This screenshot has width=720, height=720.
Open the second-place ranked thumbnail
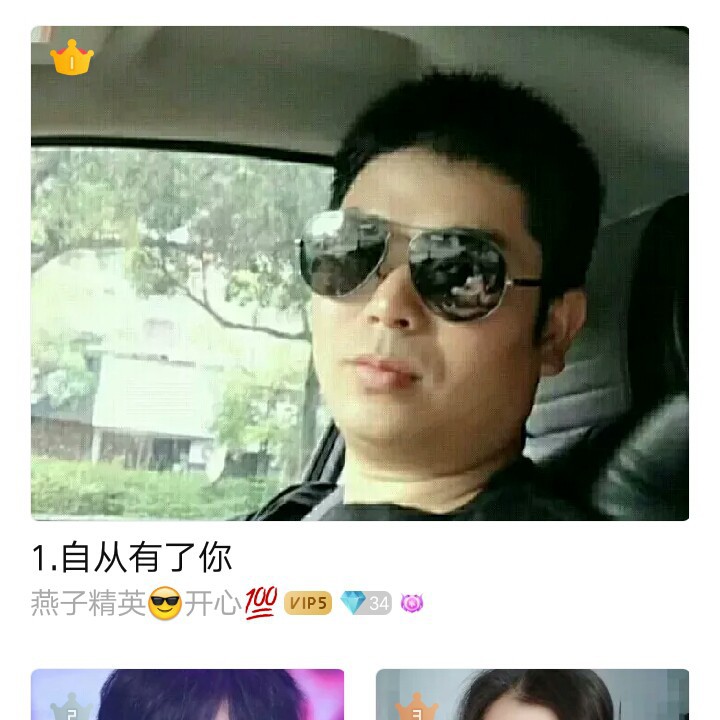click(x=187, y=695)
